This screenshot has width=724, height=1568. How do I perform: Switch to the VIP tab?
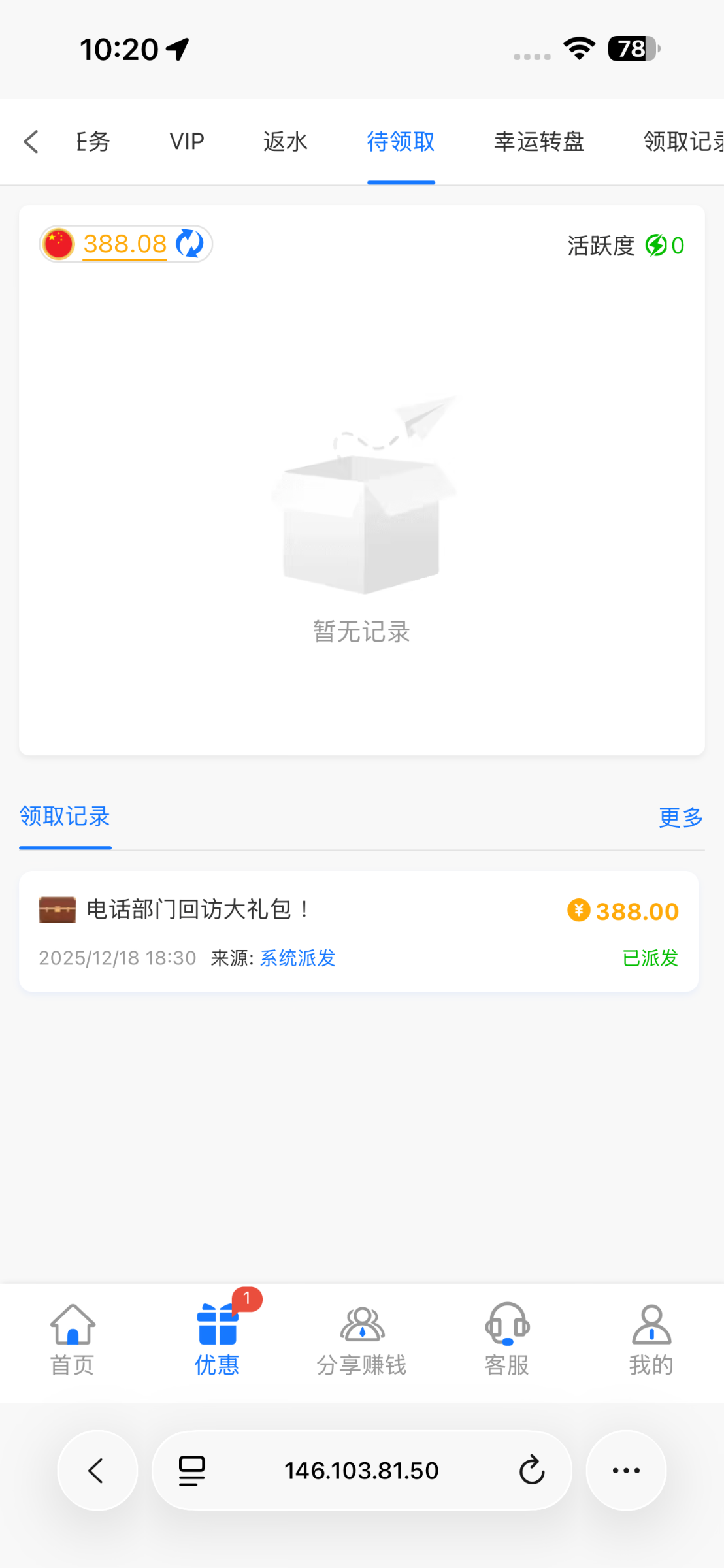(x=187, y=142)
